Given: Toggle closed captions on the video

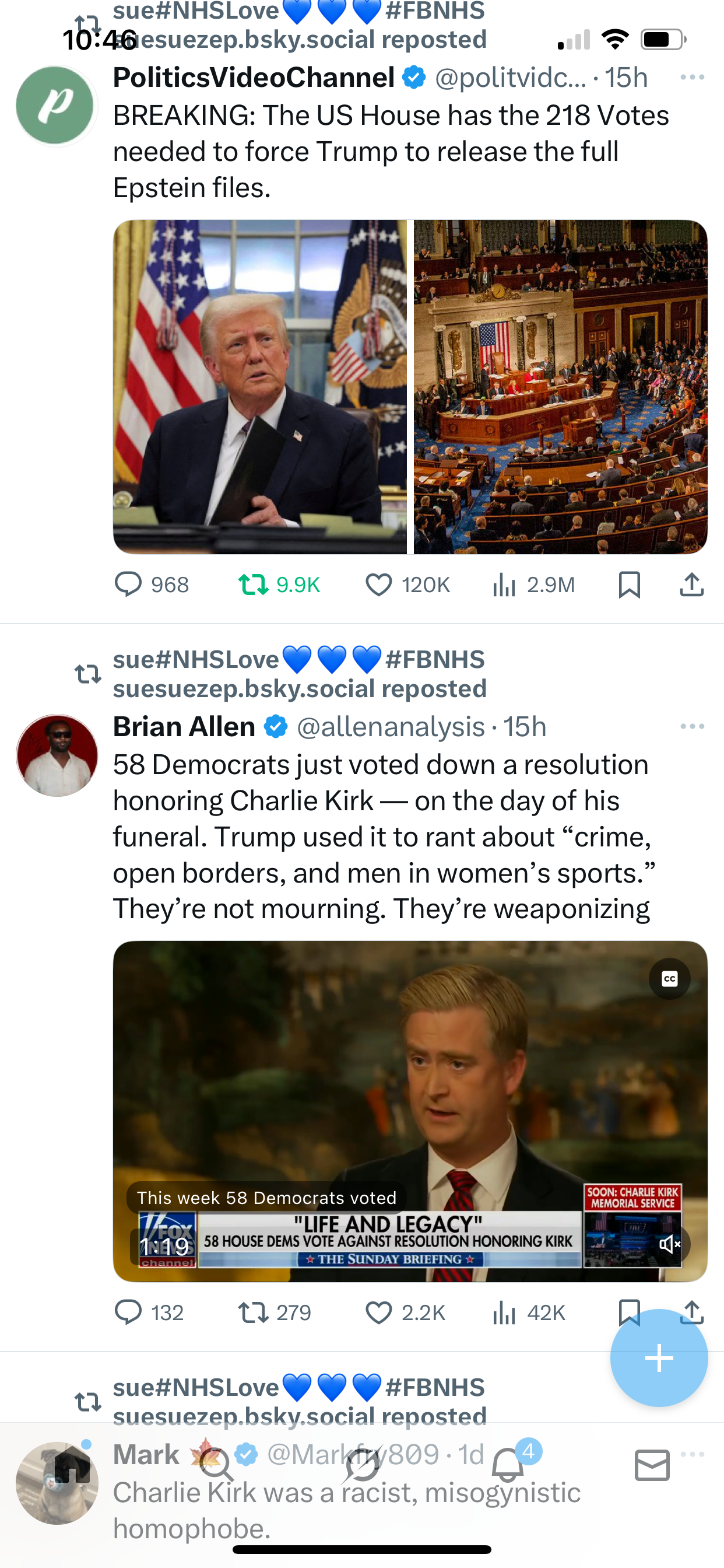Looking at the screenshot, I should (x=669, y=979).
